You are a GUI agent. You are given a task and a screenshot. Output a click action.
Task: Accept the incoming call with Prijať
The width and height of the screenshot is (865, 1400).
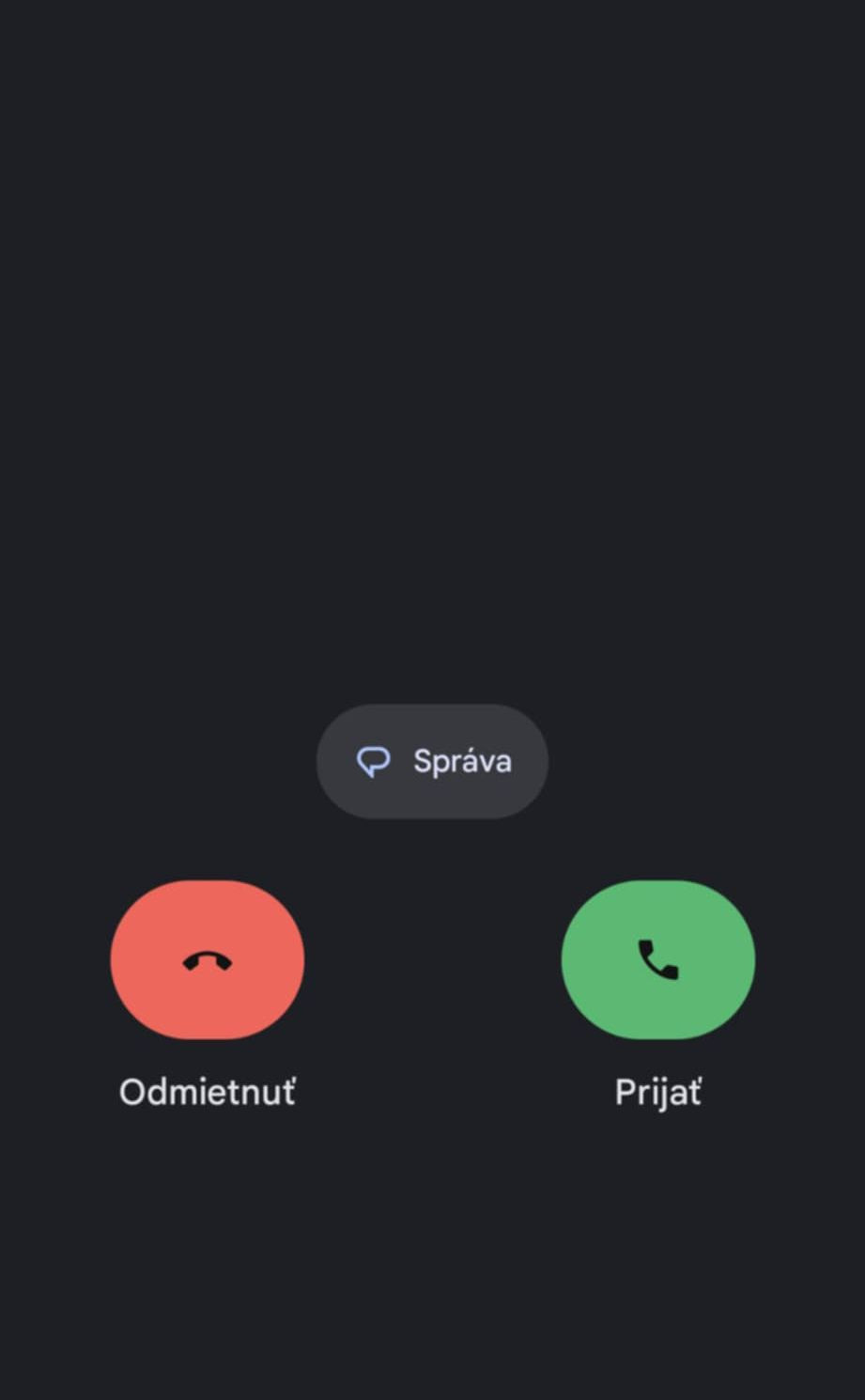[657, 959]
